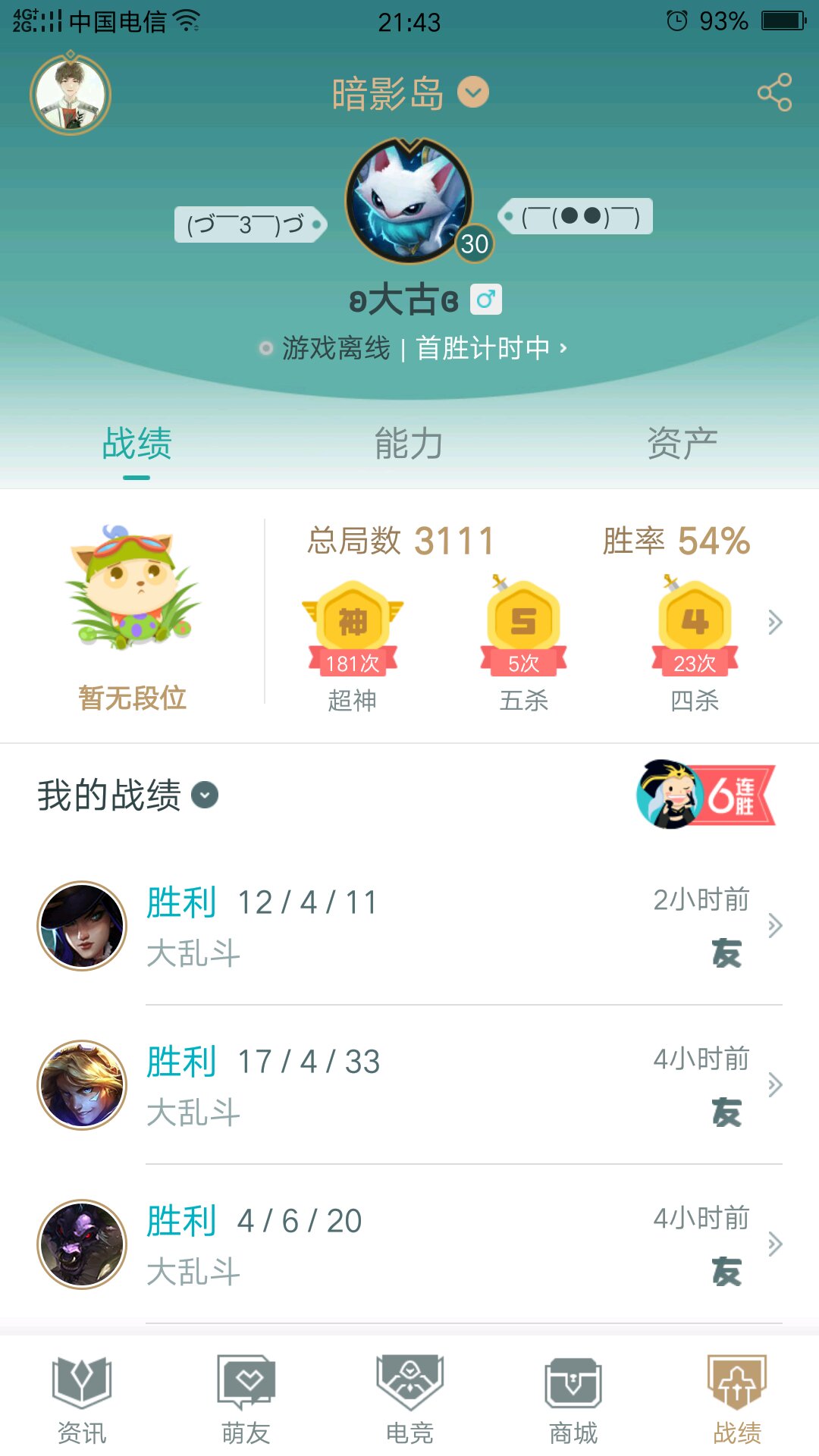This screenshot has height=1456, width=819.
Task: Select the 战绩 top tab
Action: (137, 444)
